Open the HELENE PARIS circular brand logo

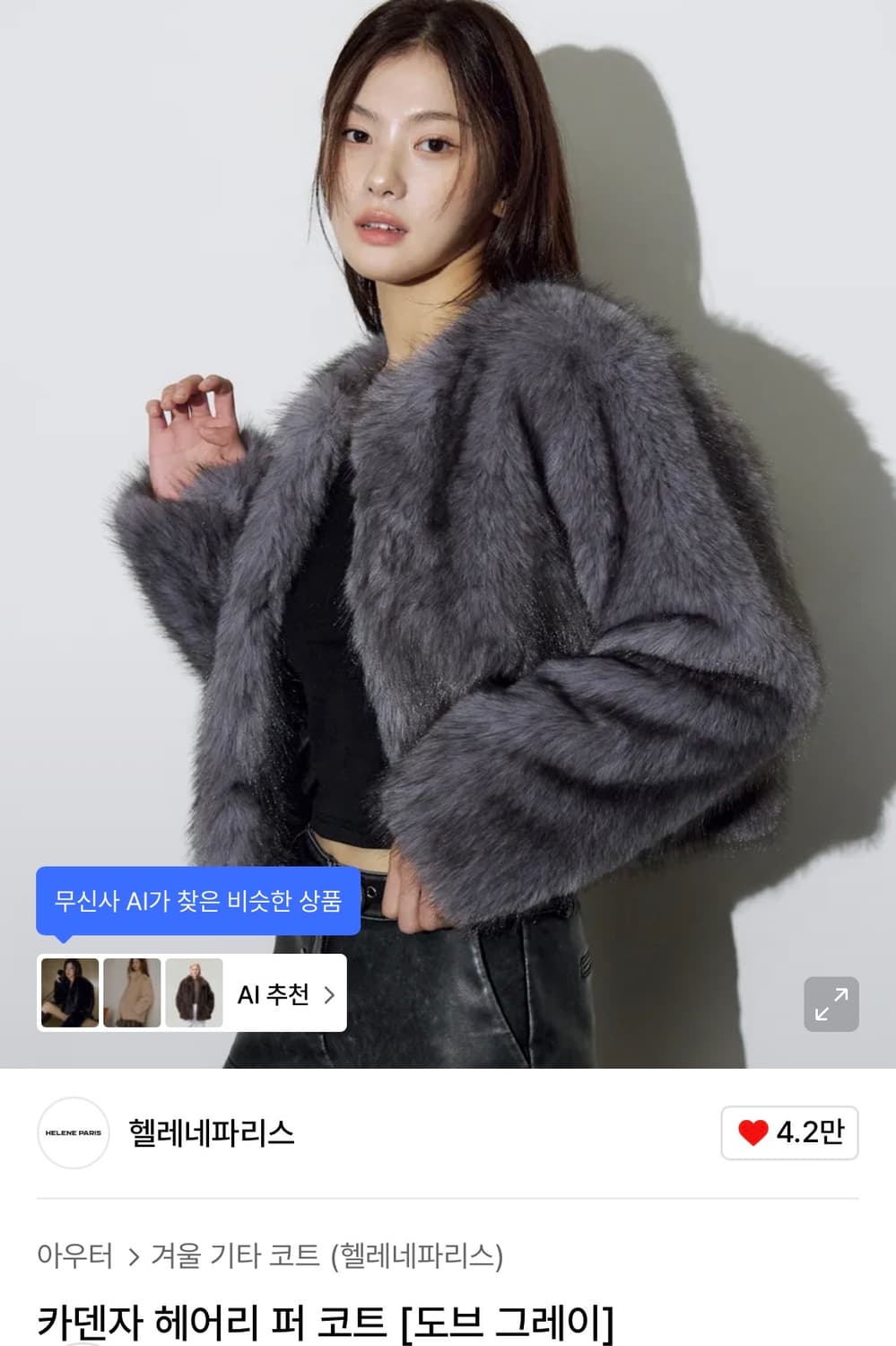click(72, 1133)
